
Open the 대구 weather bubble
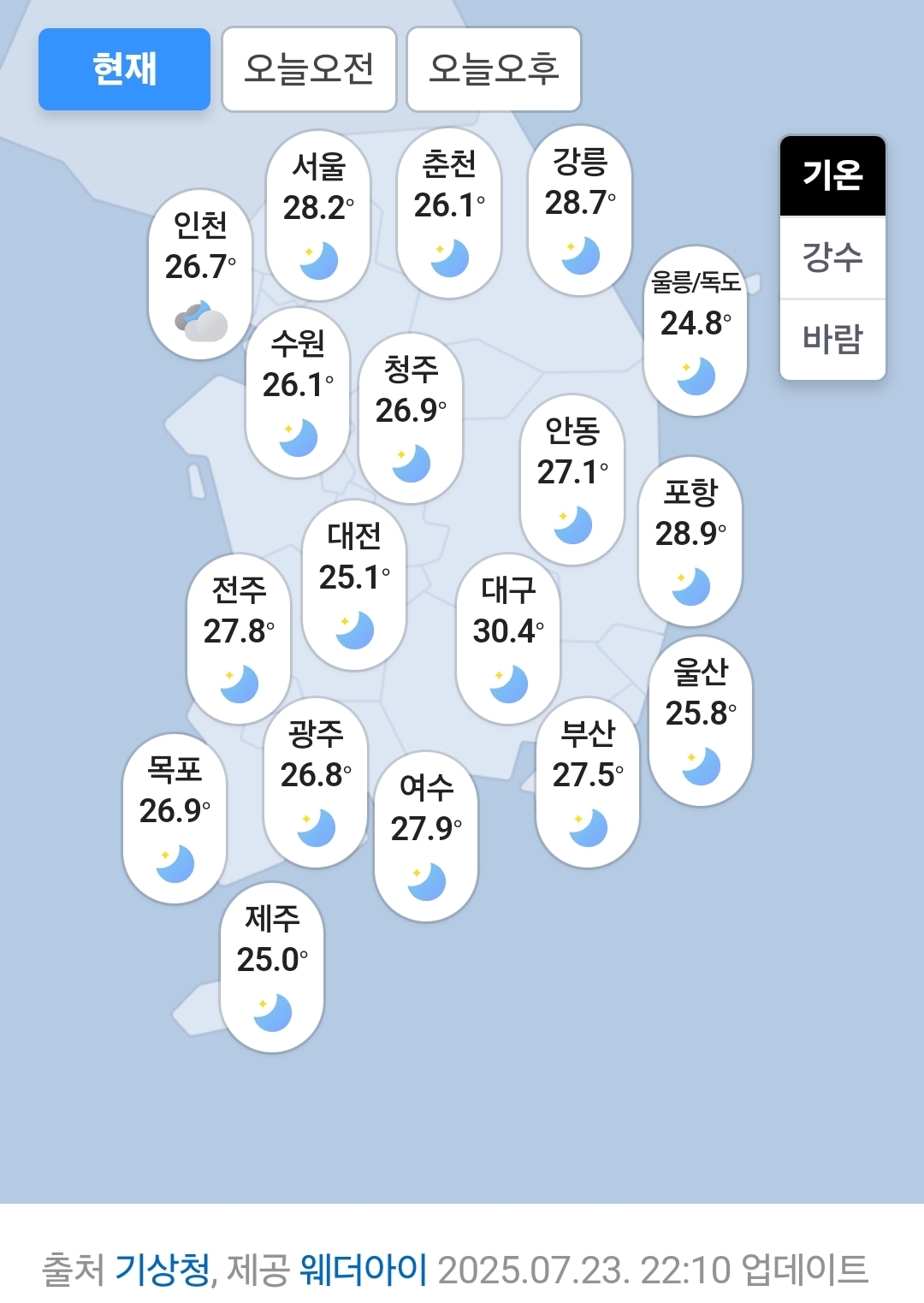click(508, 638)
